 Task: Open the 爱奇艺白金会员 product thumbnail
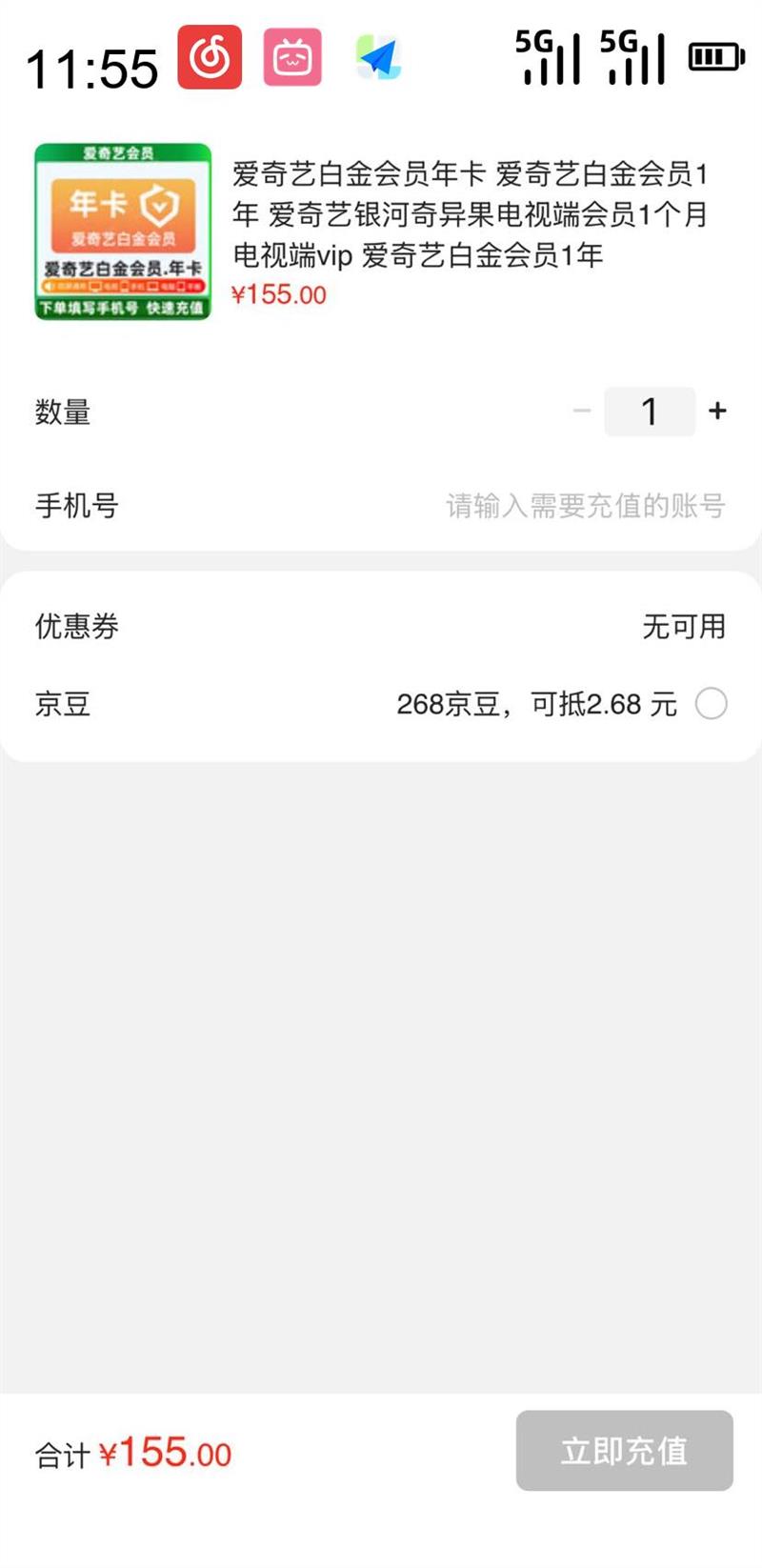point(124,229)
